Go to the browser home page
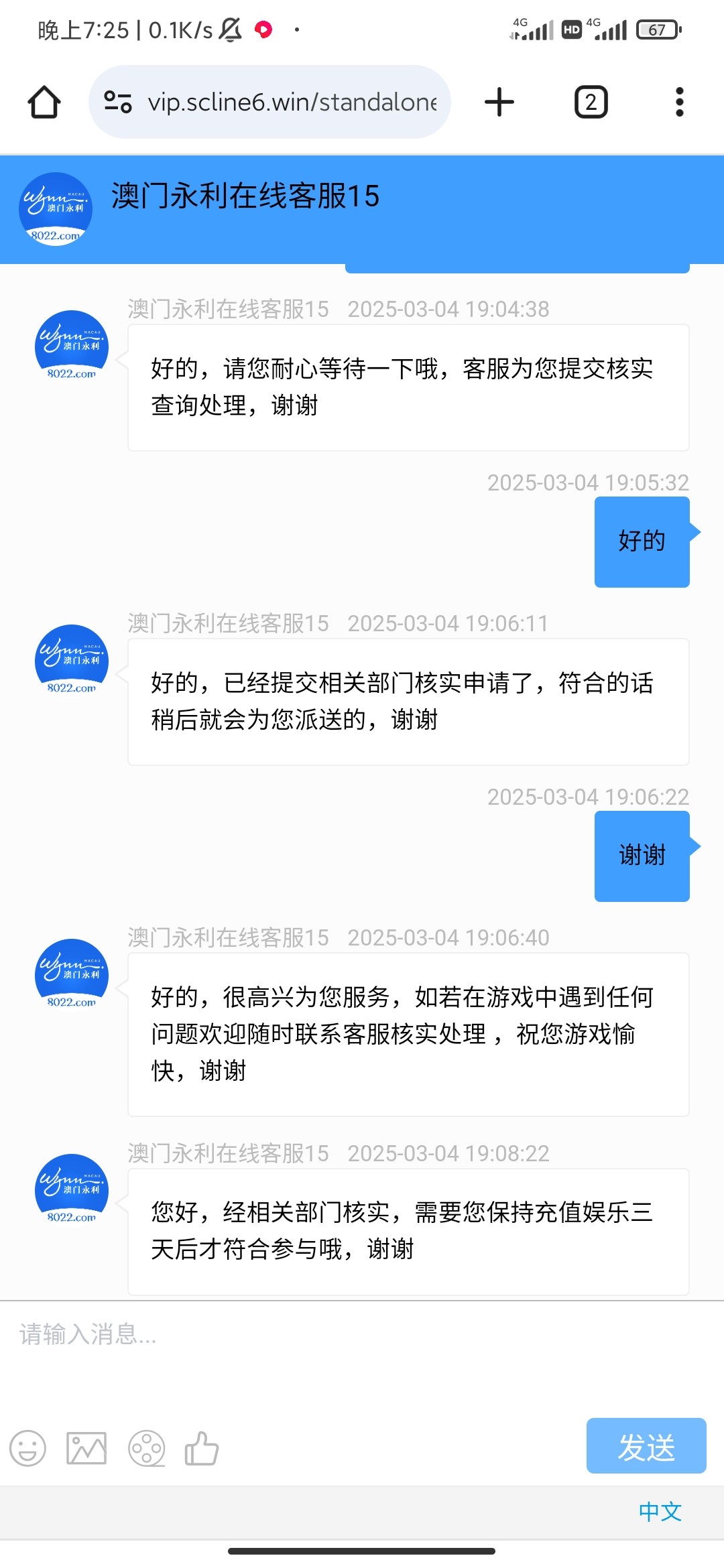Screen dimensions: 724x1568 (x=44, y=102)
